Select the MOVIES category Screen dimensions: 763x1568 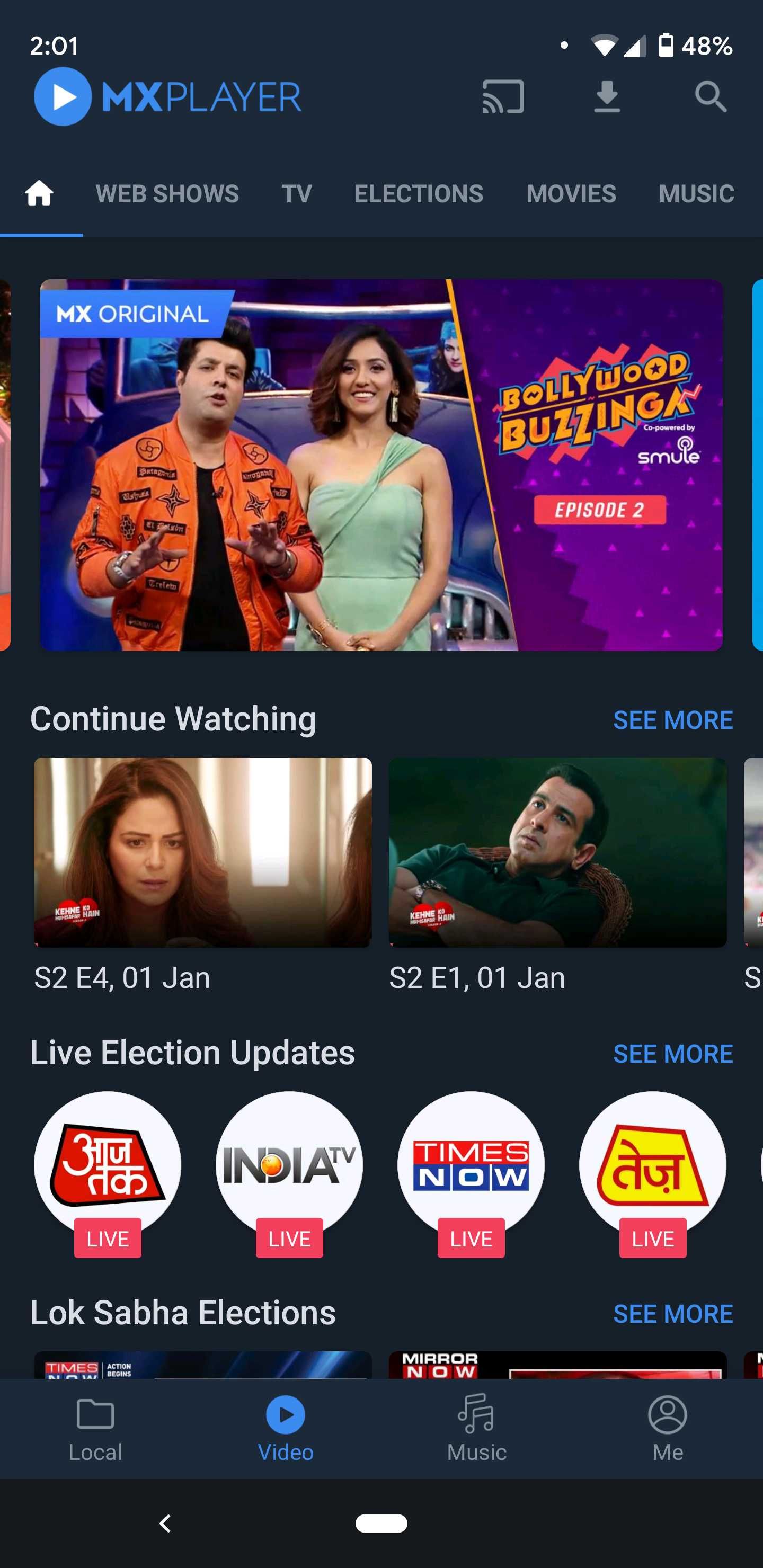[x=570, y=192]
